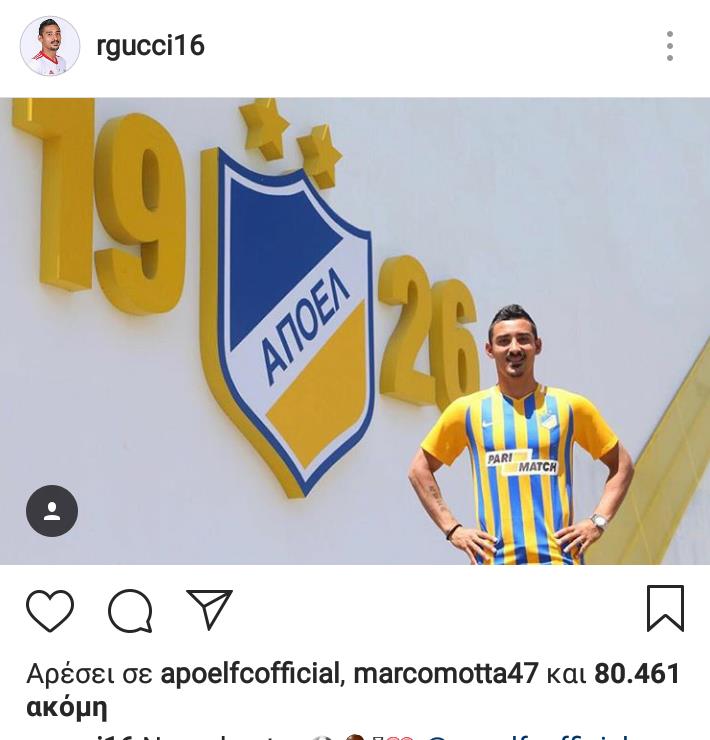Image resolution: width=710 pixels, height=740 pixels.
Task: Open rgucci16 profile picture
Action: click(x=50, y=46)
